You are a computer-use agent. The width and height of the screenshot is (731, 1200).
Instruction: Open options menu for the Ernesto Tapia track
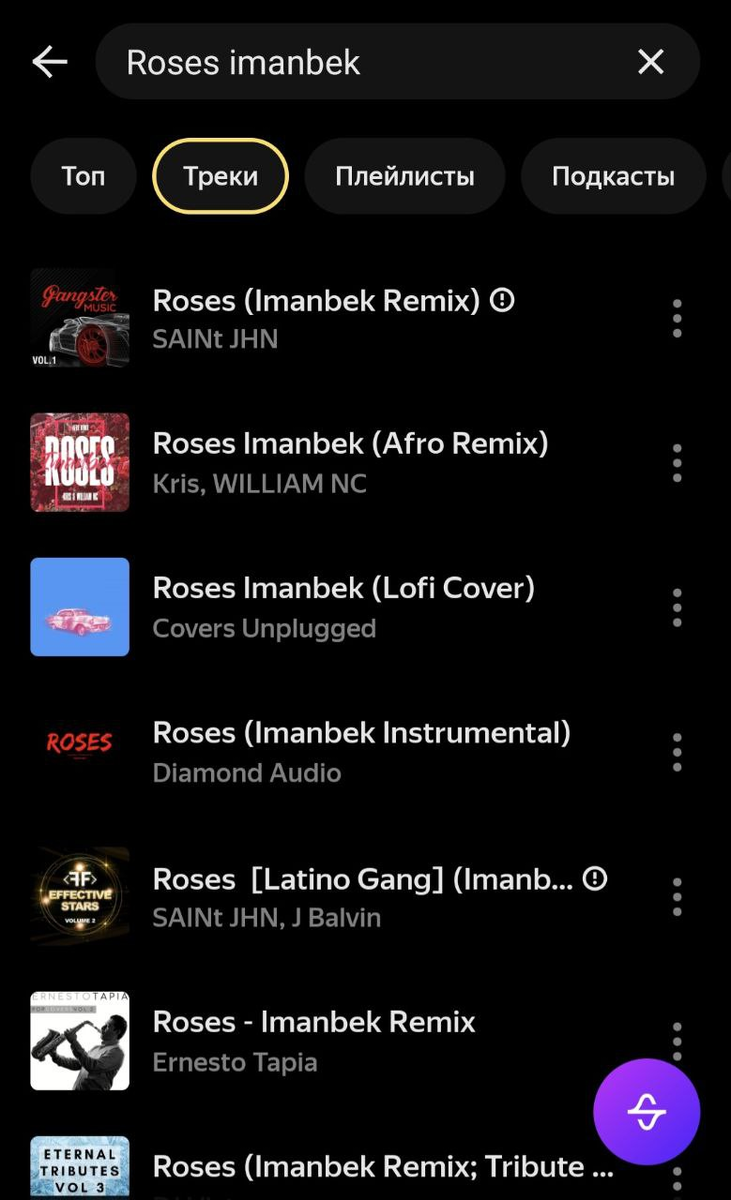point(677,1041)
